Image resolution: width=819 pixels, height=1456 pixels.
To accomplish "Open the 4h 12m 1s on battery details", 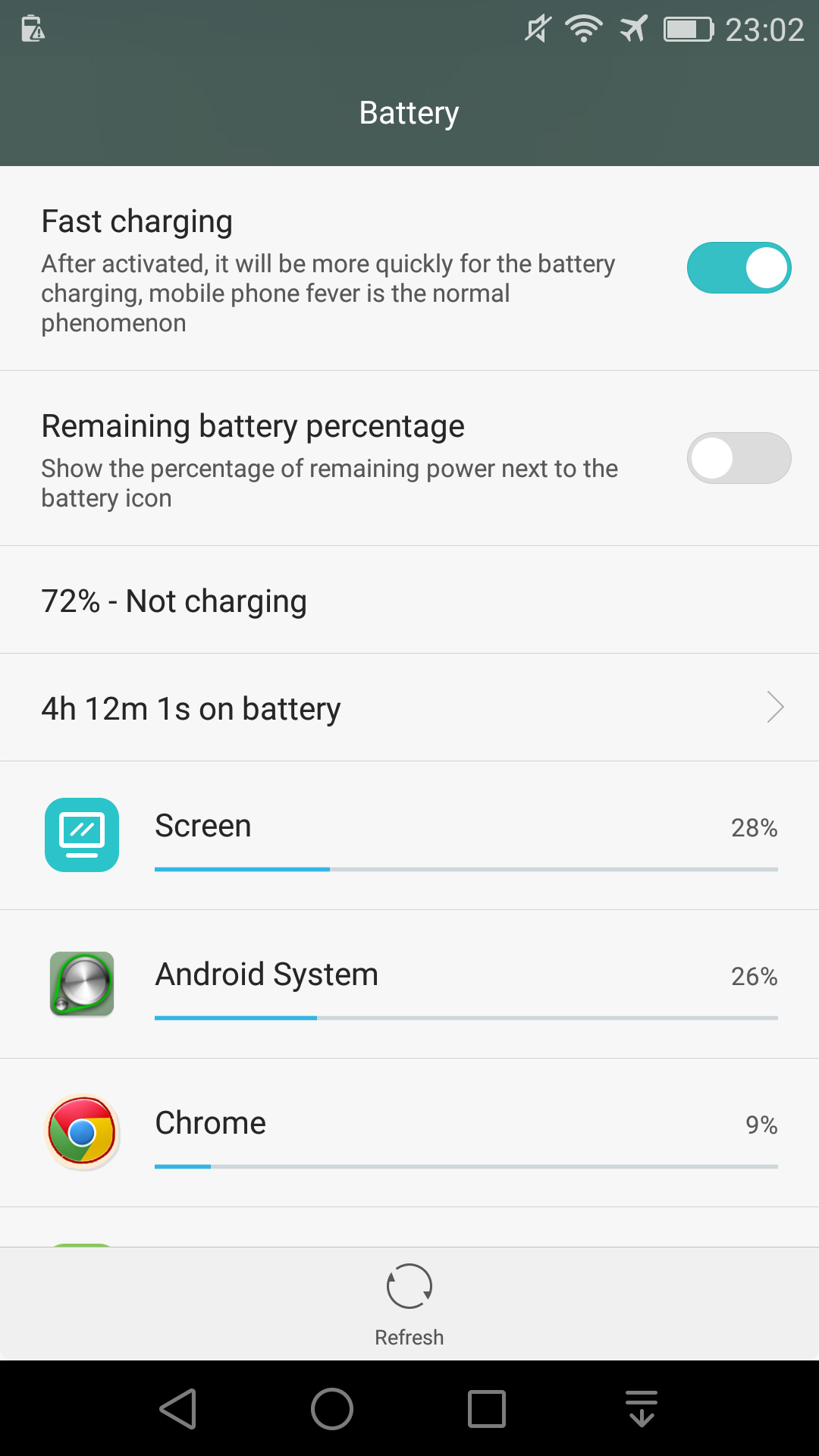I will [x=409, y=708].
